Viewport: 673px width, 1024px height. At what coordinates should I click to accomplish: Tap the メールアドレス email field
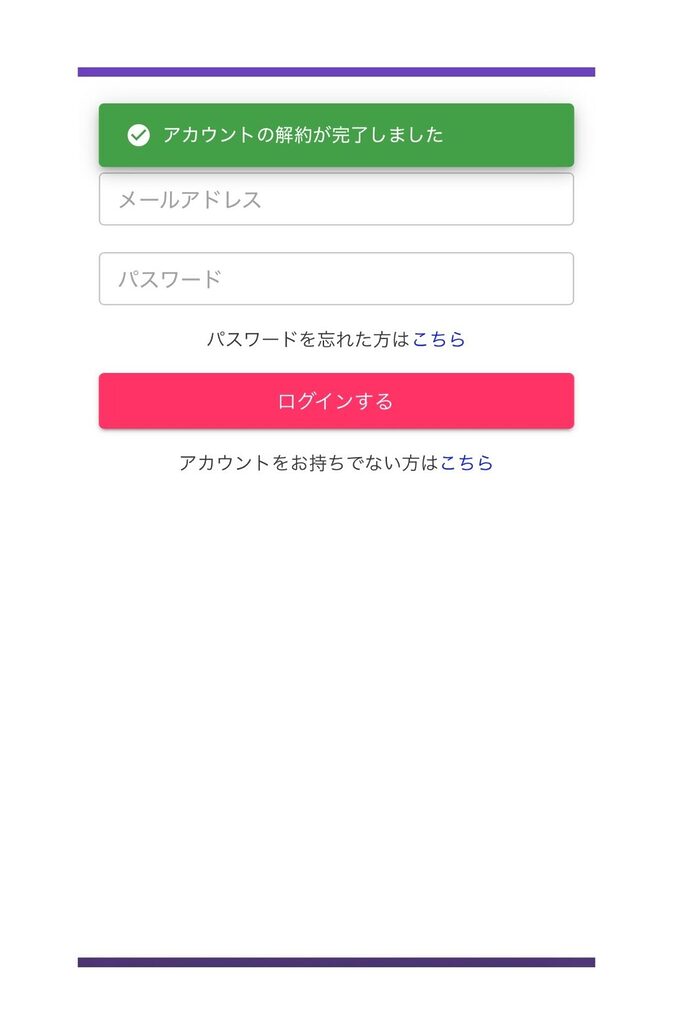pyautogui.click(x=336, y=200)
